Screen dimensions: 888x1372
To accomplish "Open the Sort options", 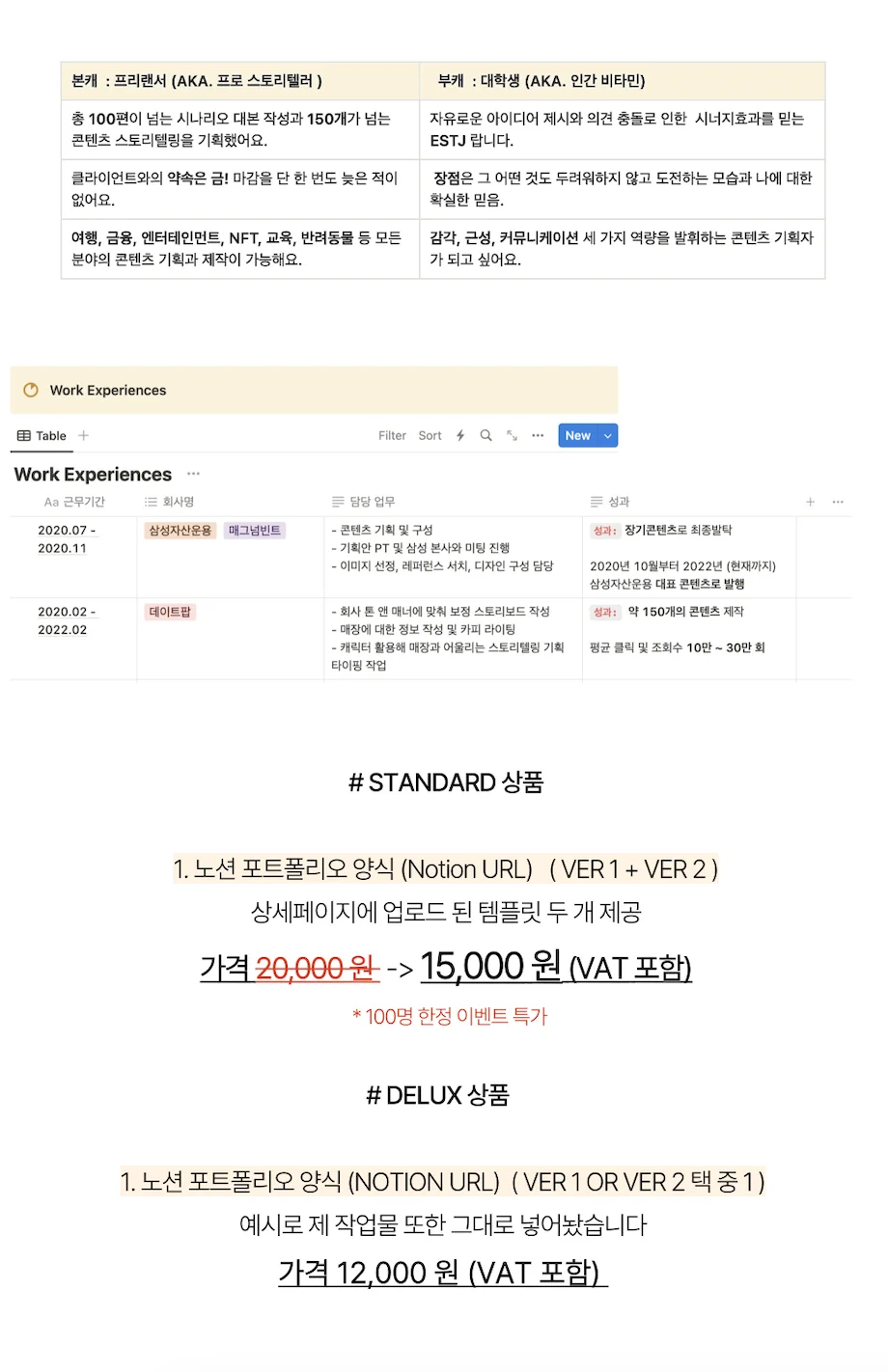I will pyautogui.click(x=430, y=435).
